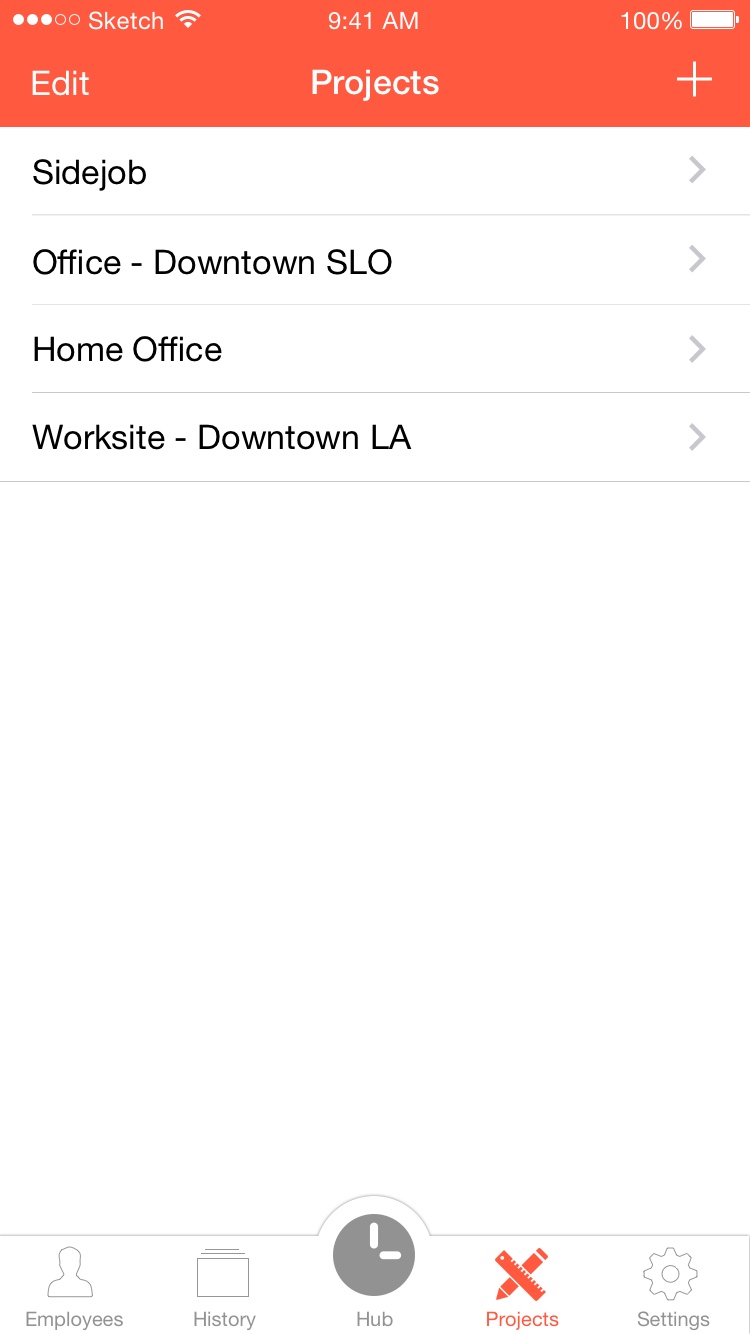Tap the Edit button
750x1334 pixels.
pyautogui.click(x=60, y=83)
